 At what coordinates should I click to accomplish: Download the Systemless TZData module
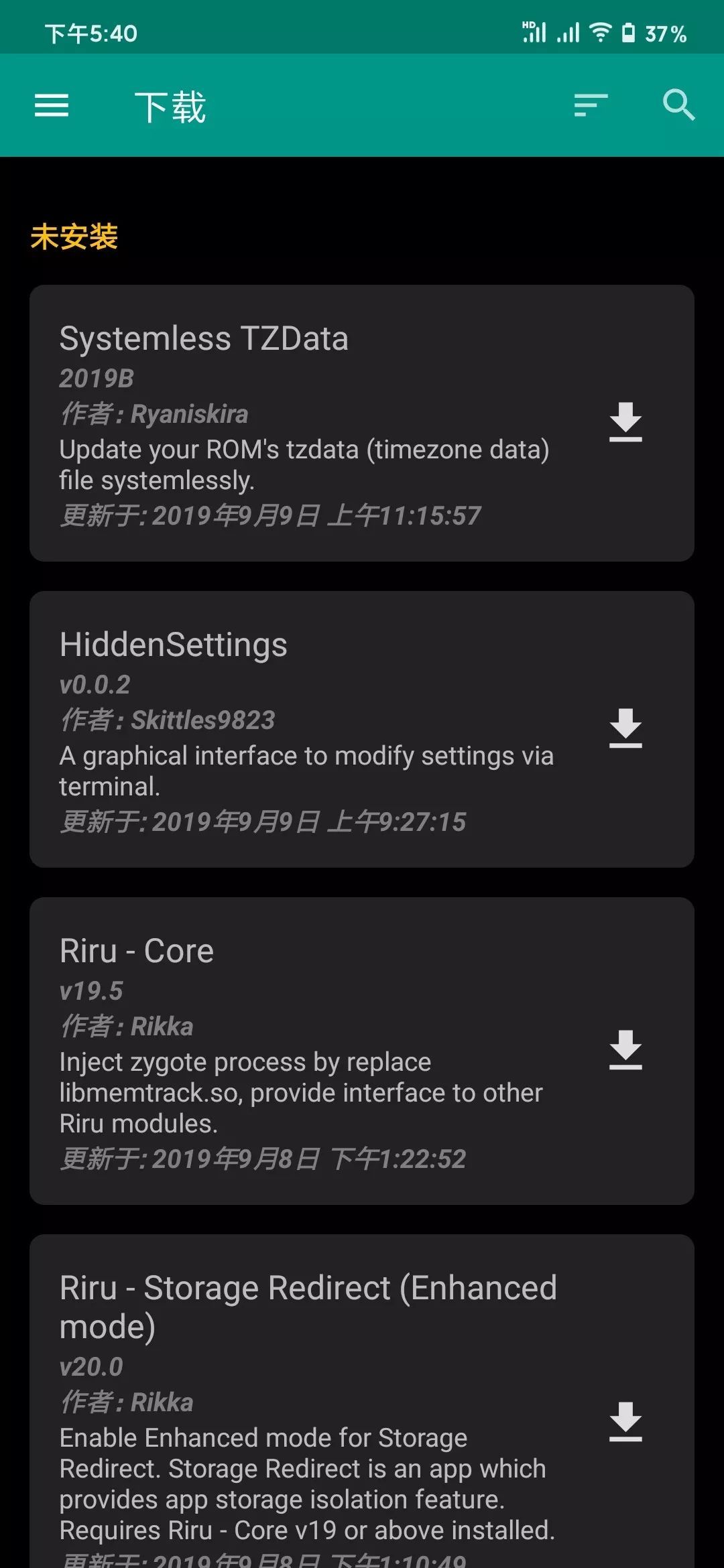click(625, 422)
